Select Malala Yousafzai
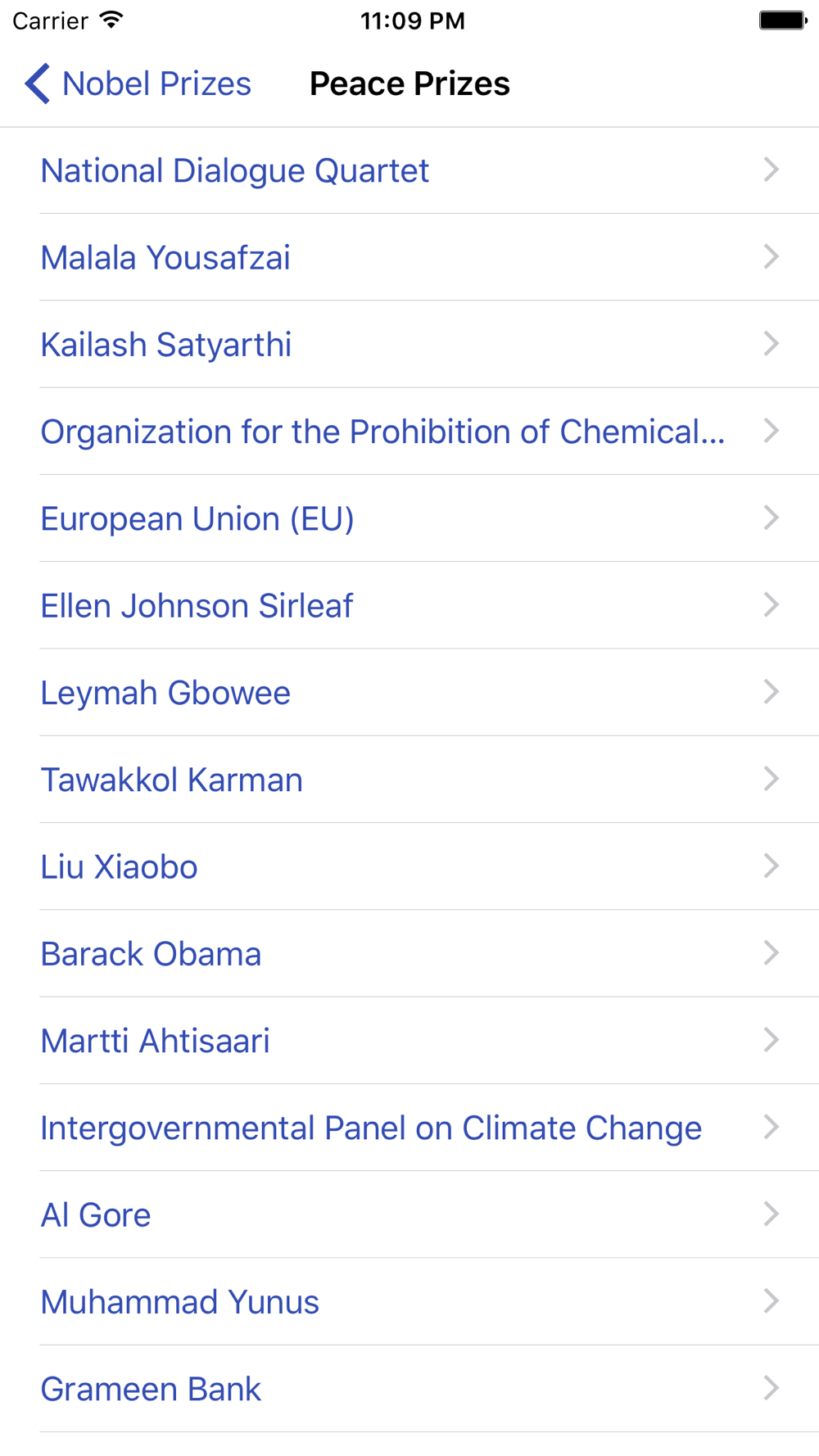 (409, 257)
